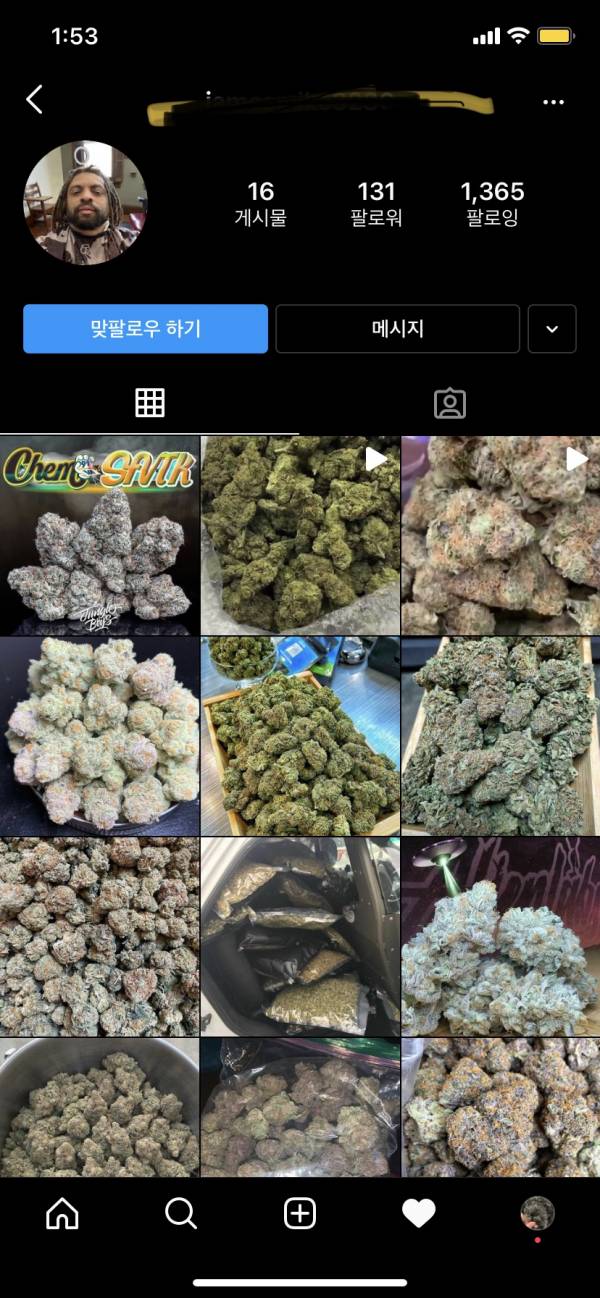Open the Chem SMTK post

coord(99,535)
